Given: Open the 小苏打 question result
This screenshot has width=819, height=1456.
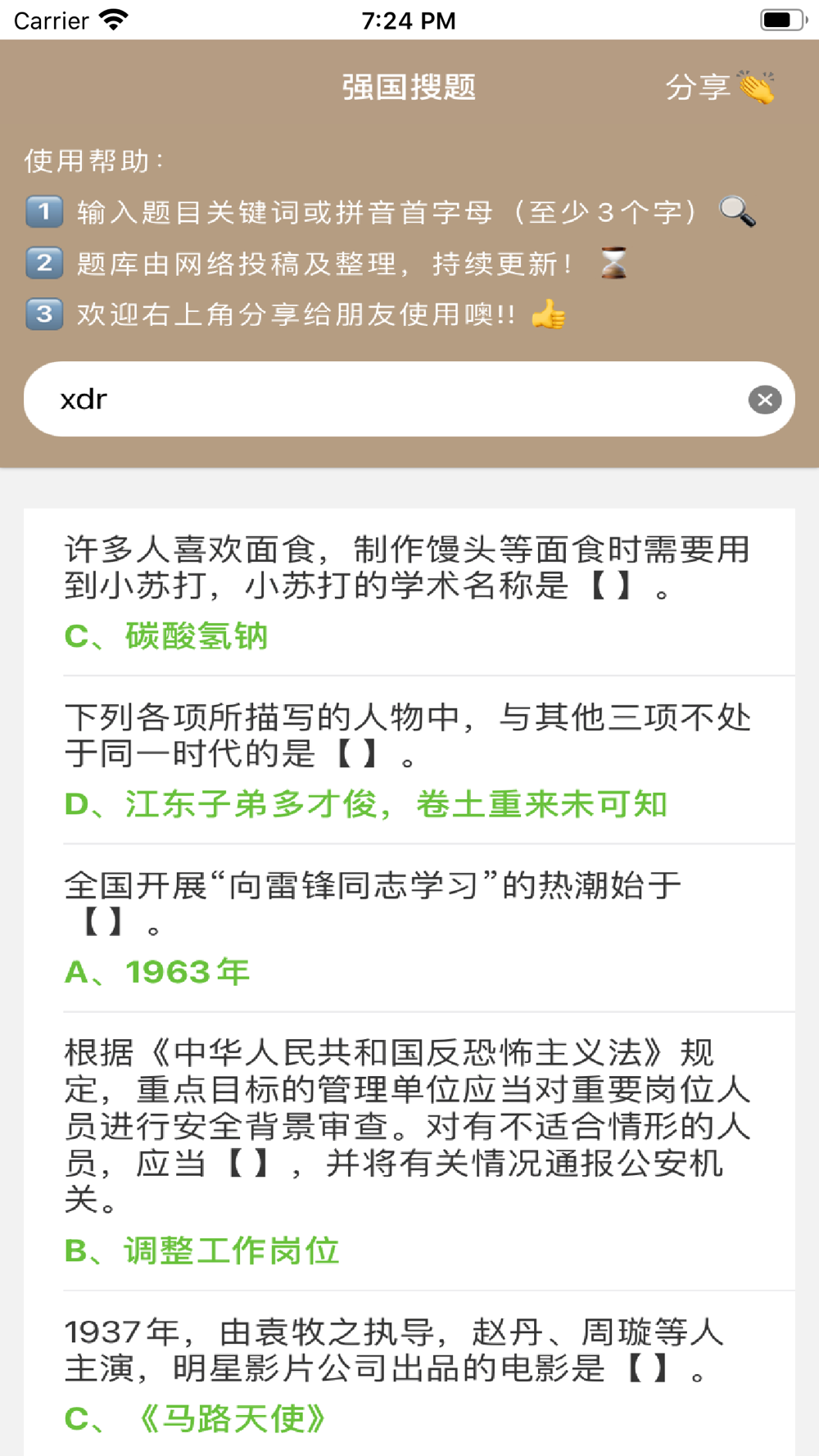Looking at the screenshot, I should (409, 592).
